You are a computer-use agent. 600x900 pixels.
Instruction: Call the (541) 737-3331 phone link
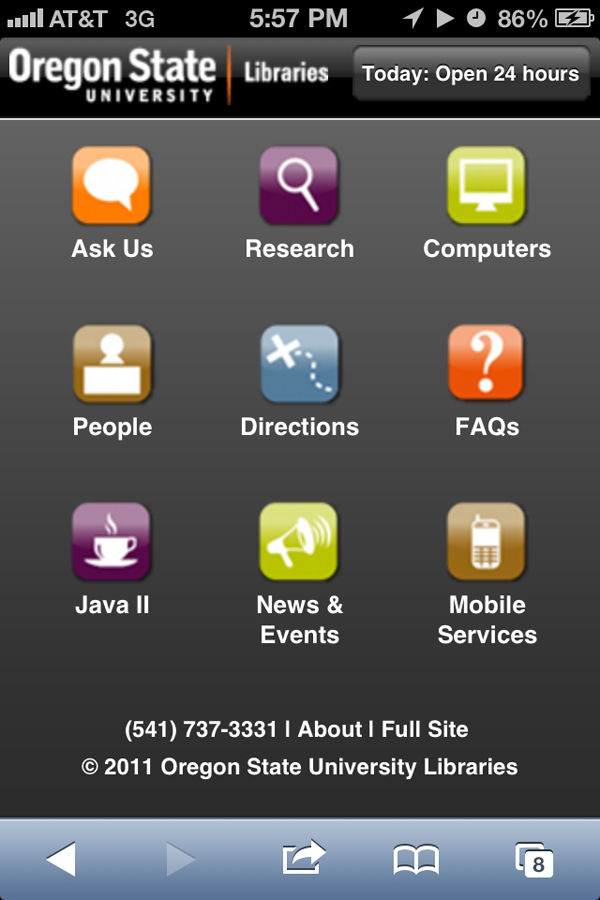pos(200,729)
